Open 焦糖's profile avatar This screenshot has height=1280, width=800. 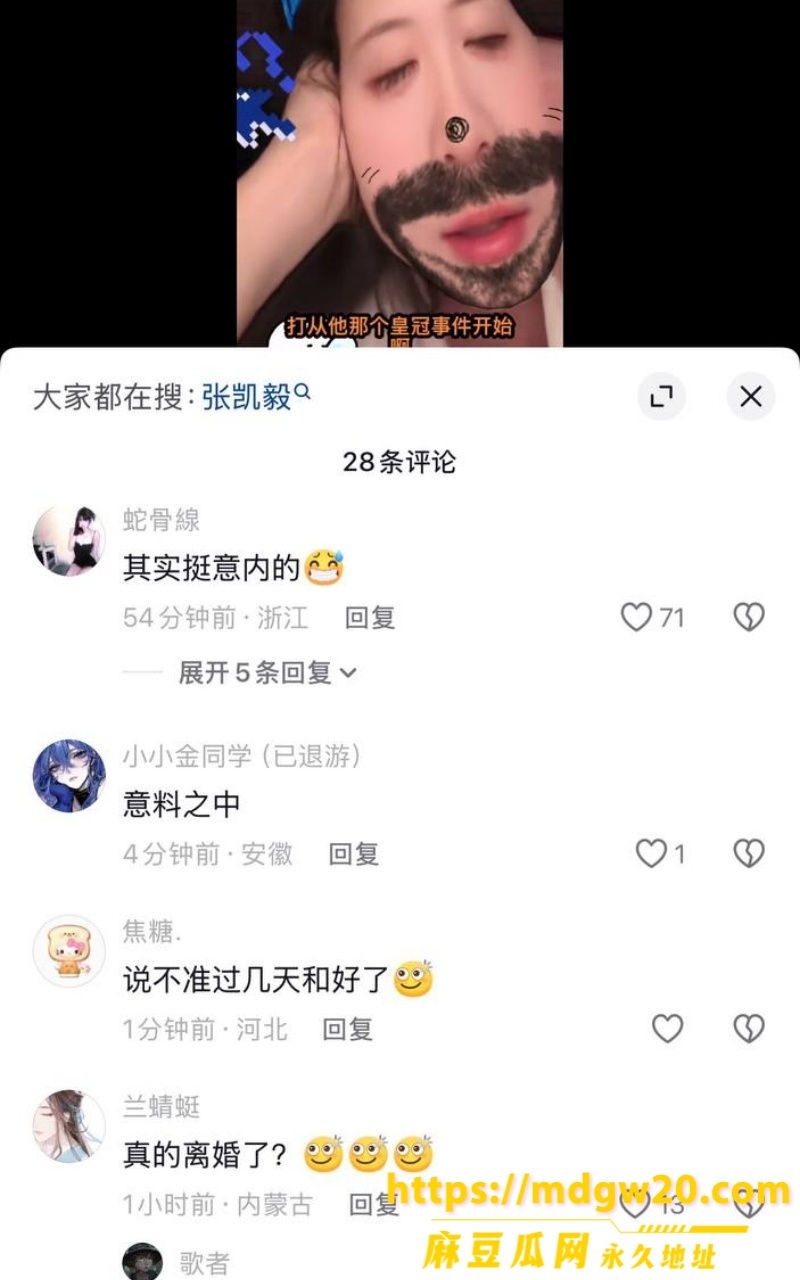click(x=69, y=952)
